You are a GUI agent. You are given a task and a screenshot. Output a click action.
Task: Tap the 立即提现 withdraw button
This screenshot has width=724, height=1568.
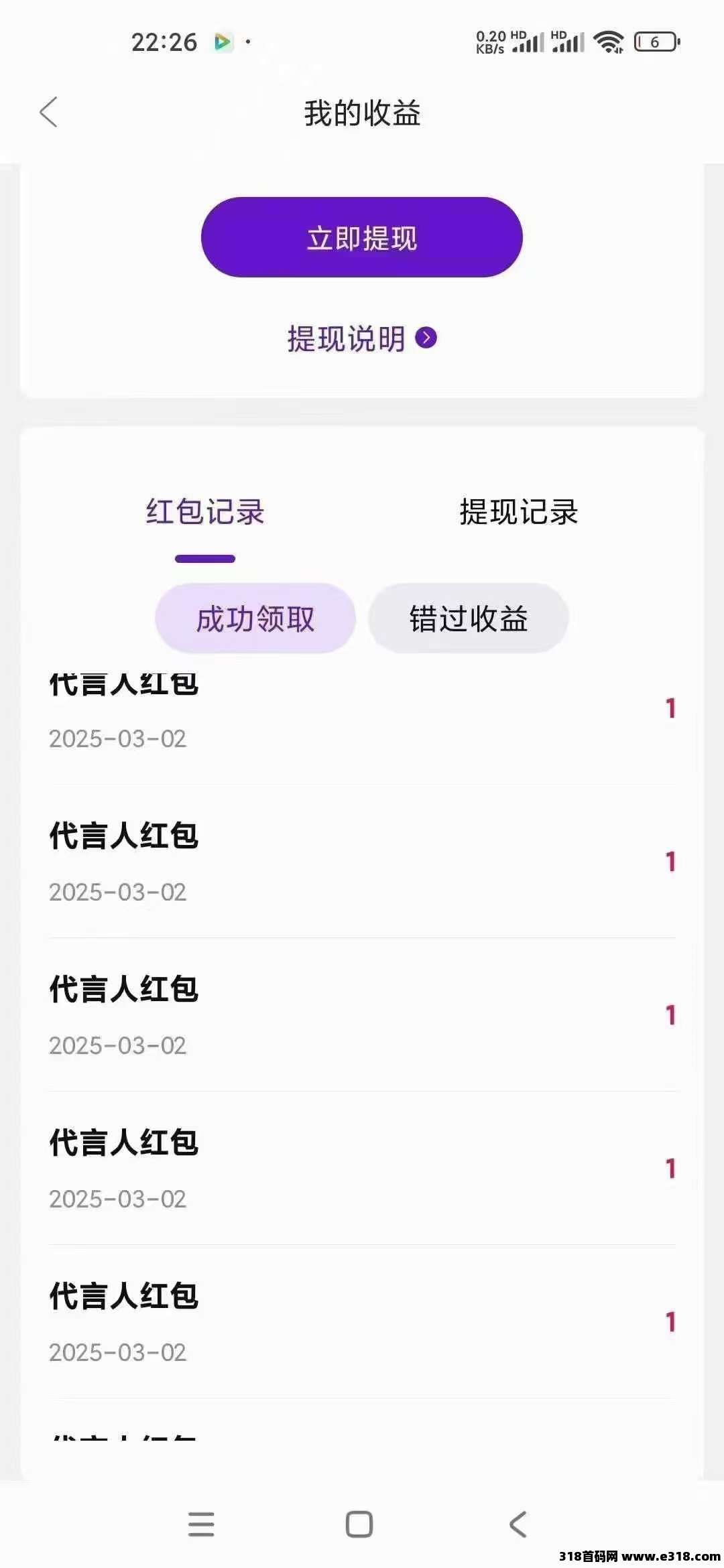361,237
